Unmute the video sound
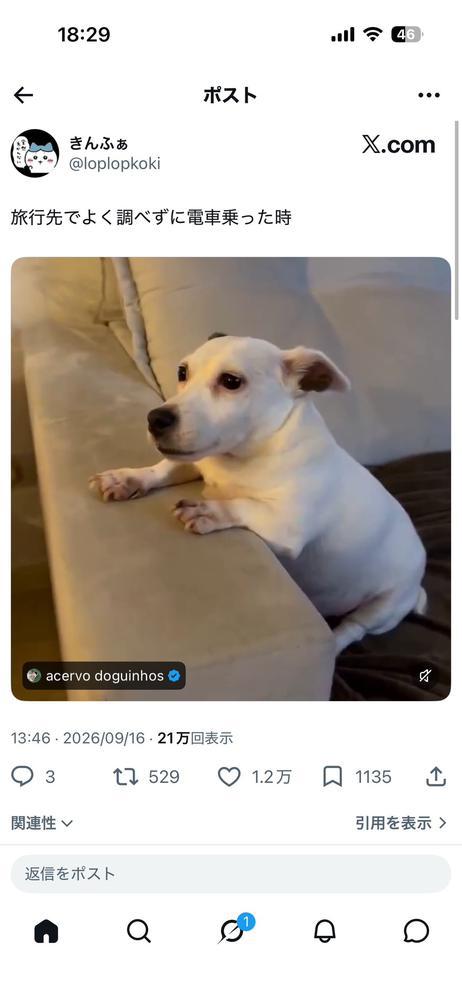 425,676
